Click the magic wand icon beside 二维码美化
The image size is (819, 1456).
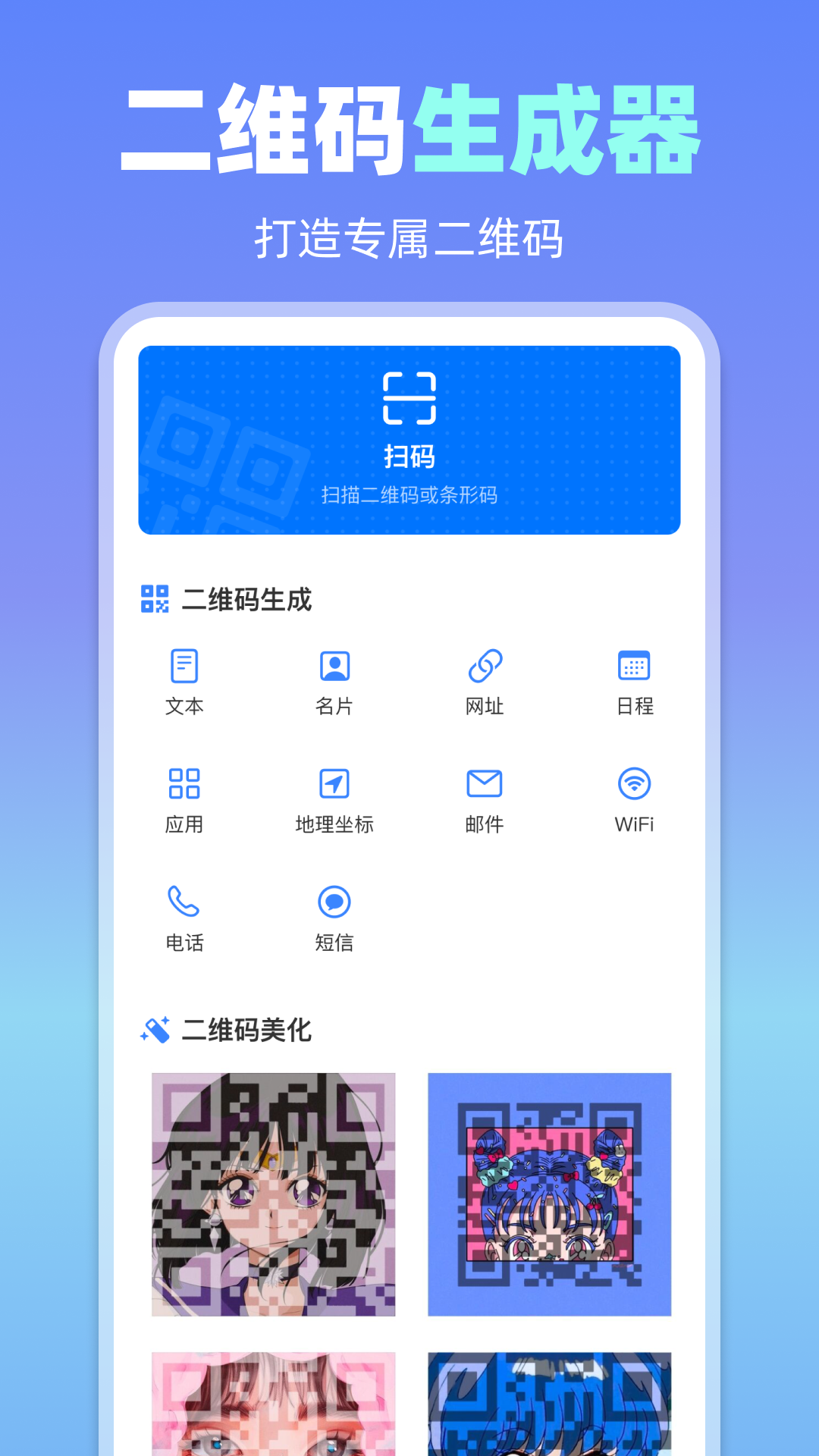155,1031
